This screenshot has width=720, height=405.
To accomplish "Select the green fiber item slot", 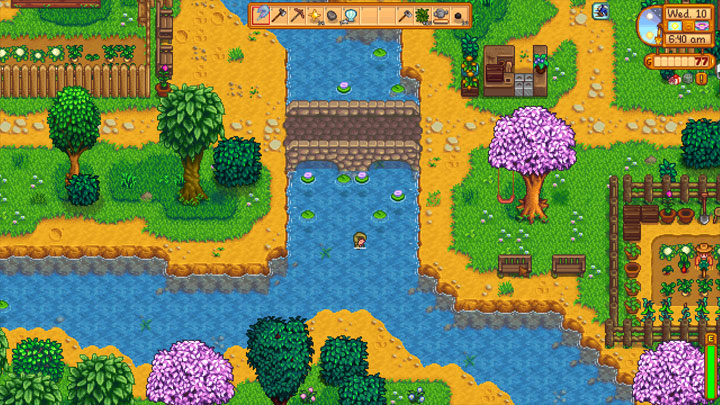I will (422, 15).
